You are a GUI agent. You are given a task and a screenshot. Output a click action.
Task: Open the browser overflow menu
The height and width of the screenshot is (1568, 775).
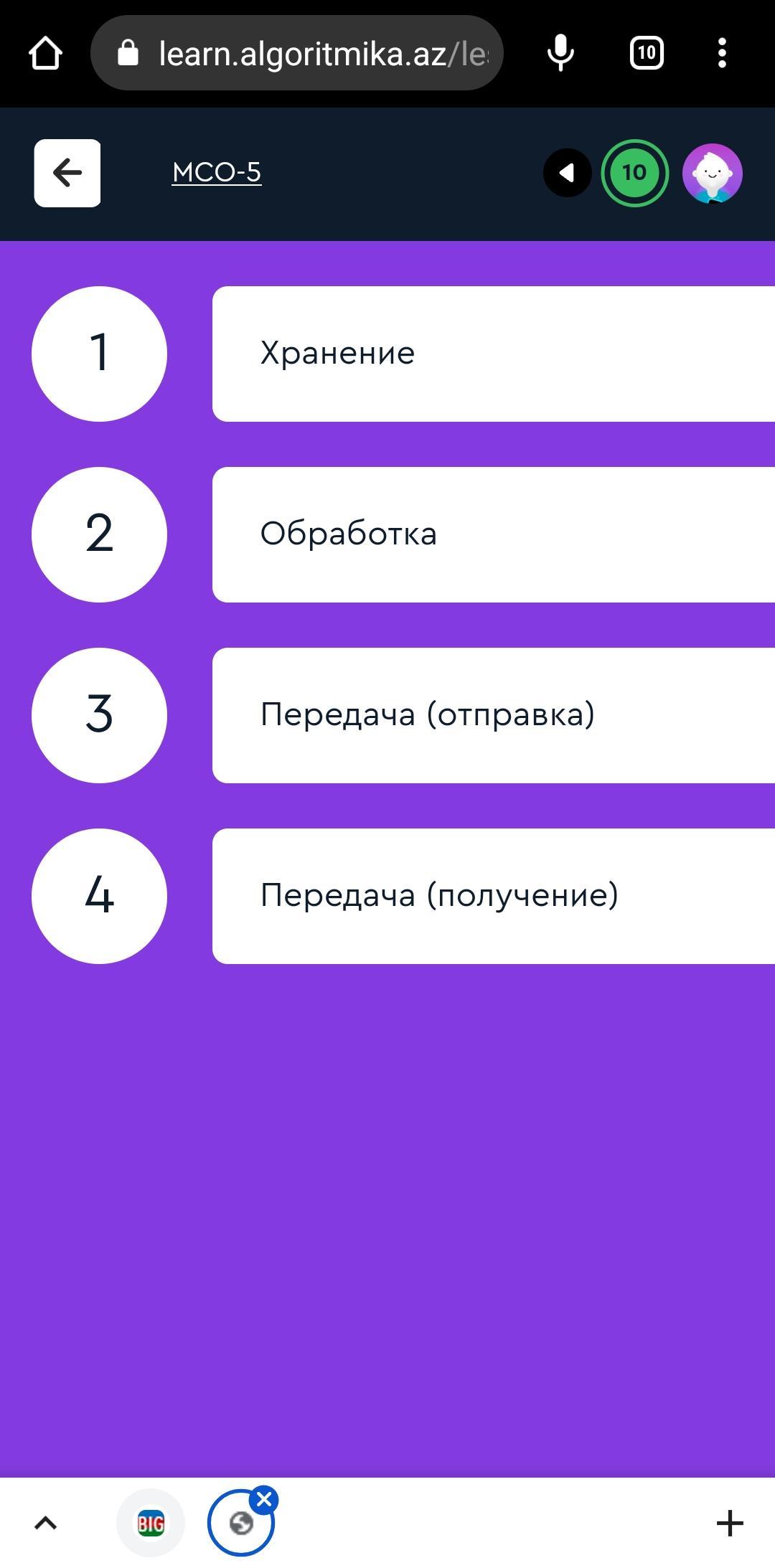[x=722, y=53]
